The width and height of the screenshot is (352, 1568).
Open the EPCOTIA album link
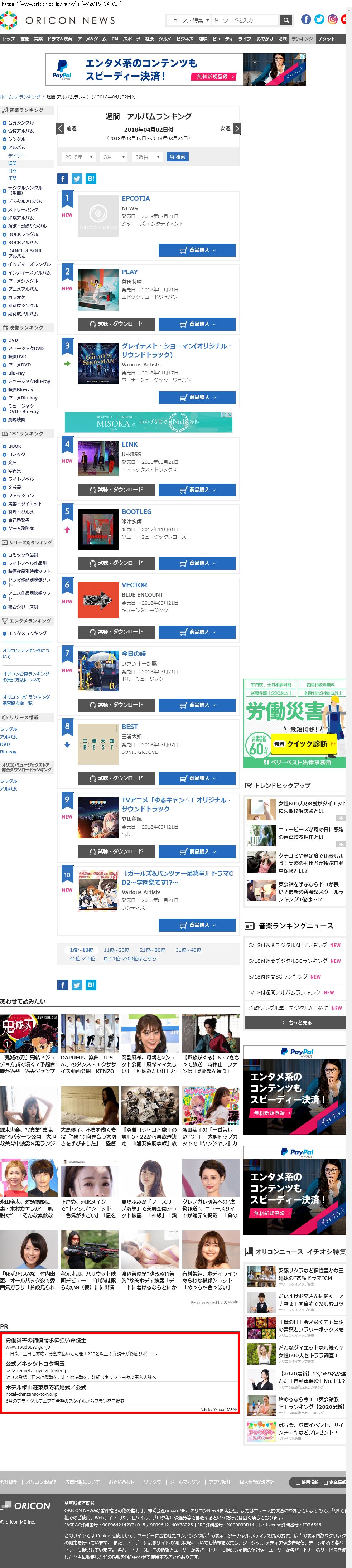tap(135, 198)
